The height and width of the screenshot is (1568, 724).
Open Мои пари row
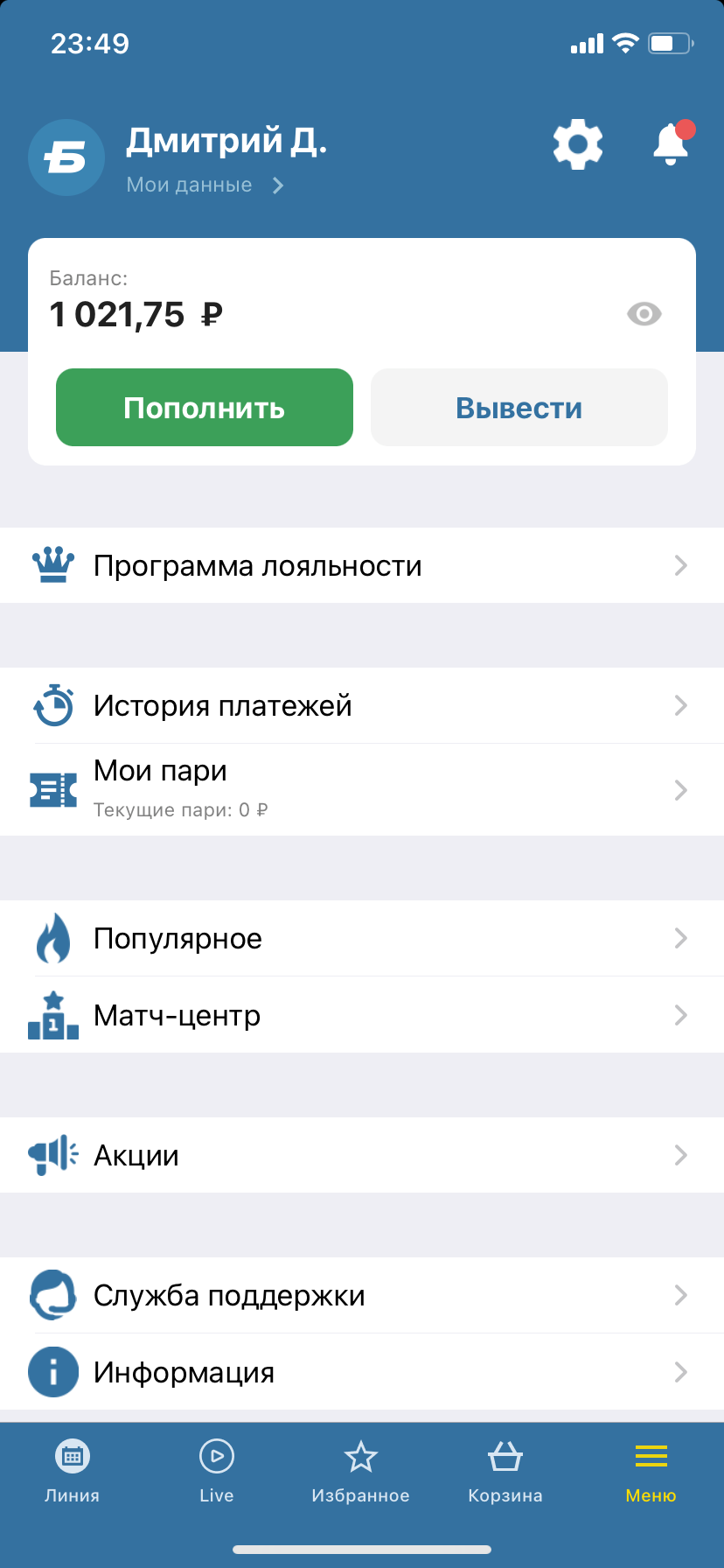click(x=362, y=789)
